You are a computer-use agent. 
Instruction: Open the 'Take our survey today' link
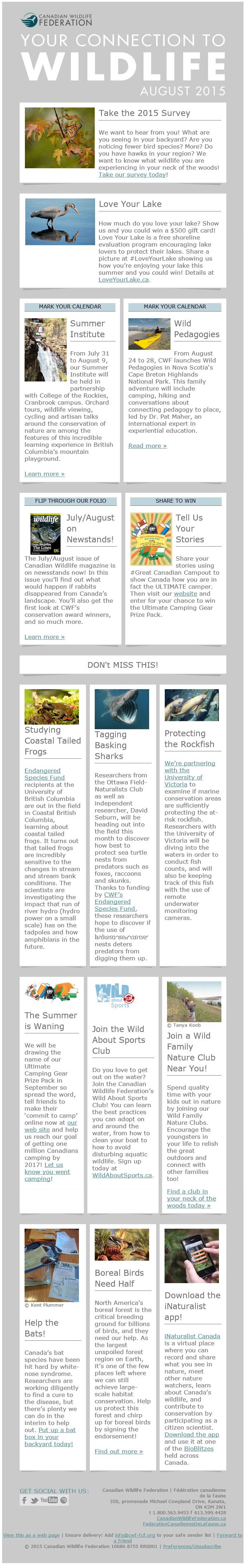[132, 175]
